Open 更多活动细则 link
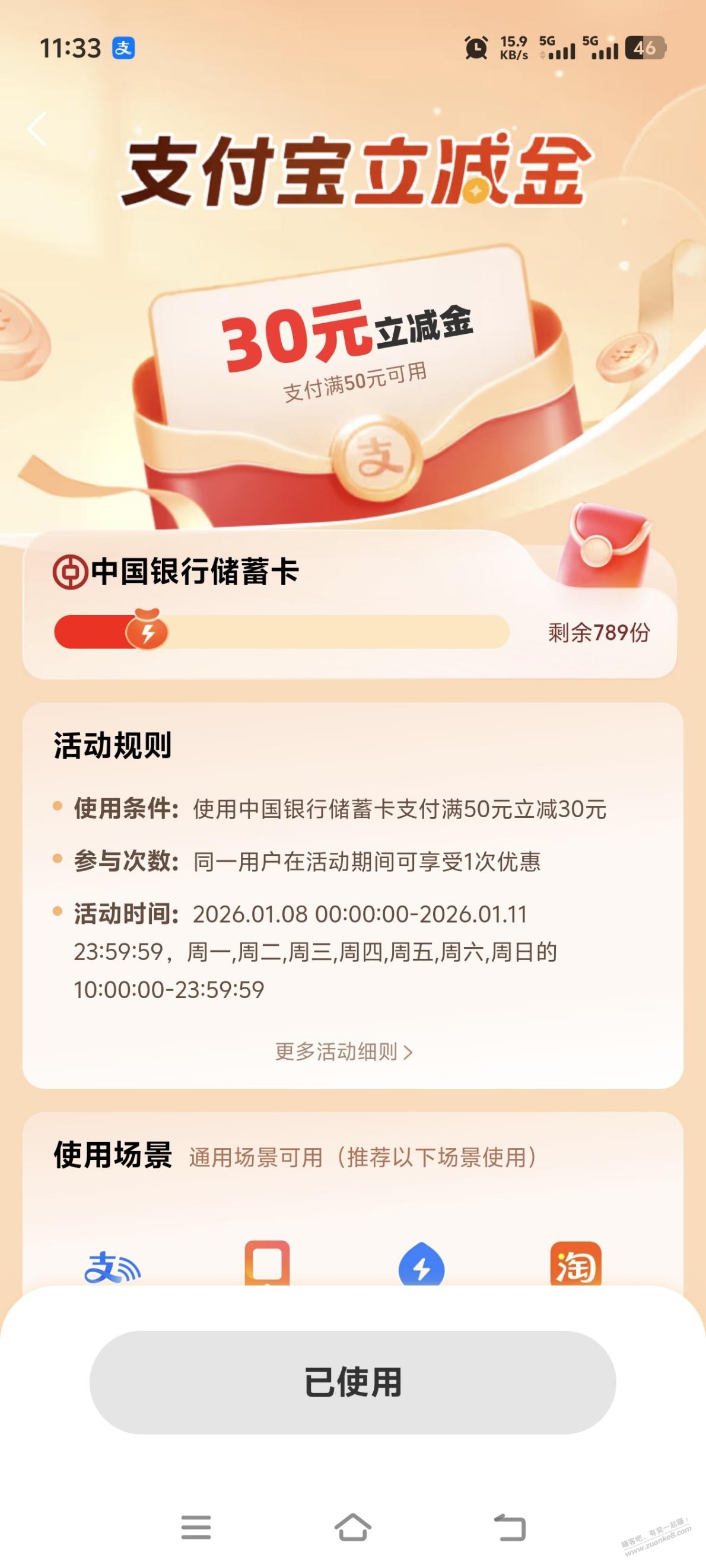The height and width of the screenshot is (1568, 706). point(344,1052)
